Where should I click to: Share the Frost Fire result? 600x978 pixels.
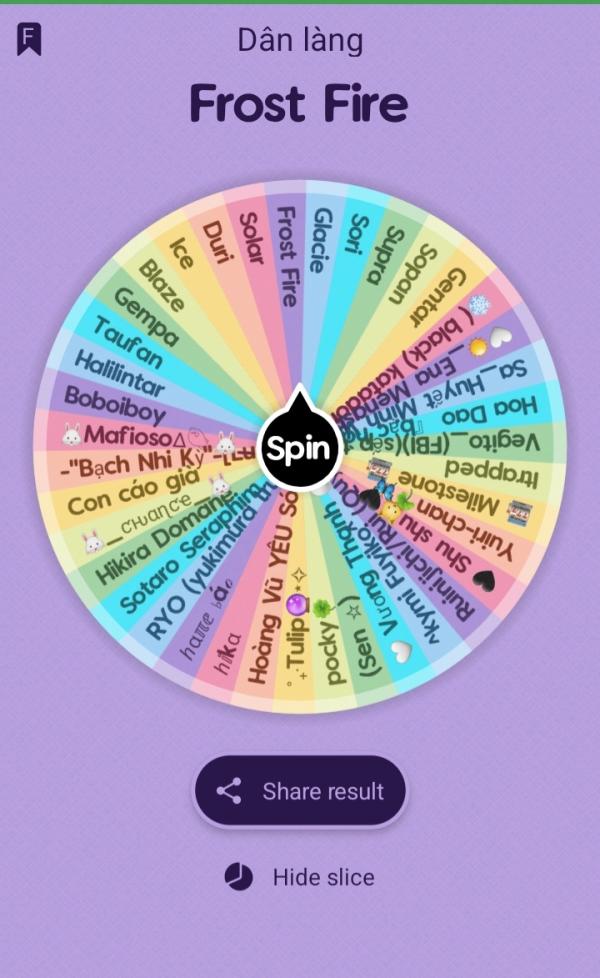point(300,791)
